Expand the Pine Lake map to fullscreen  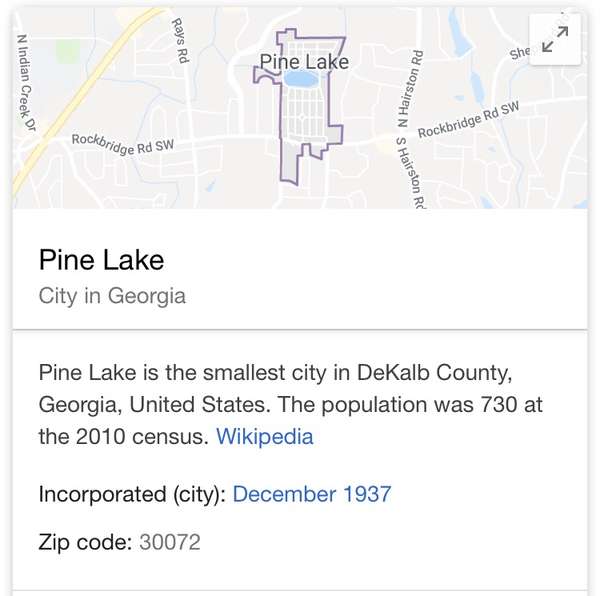(554, 40)
